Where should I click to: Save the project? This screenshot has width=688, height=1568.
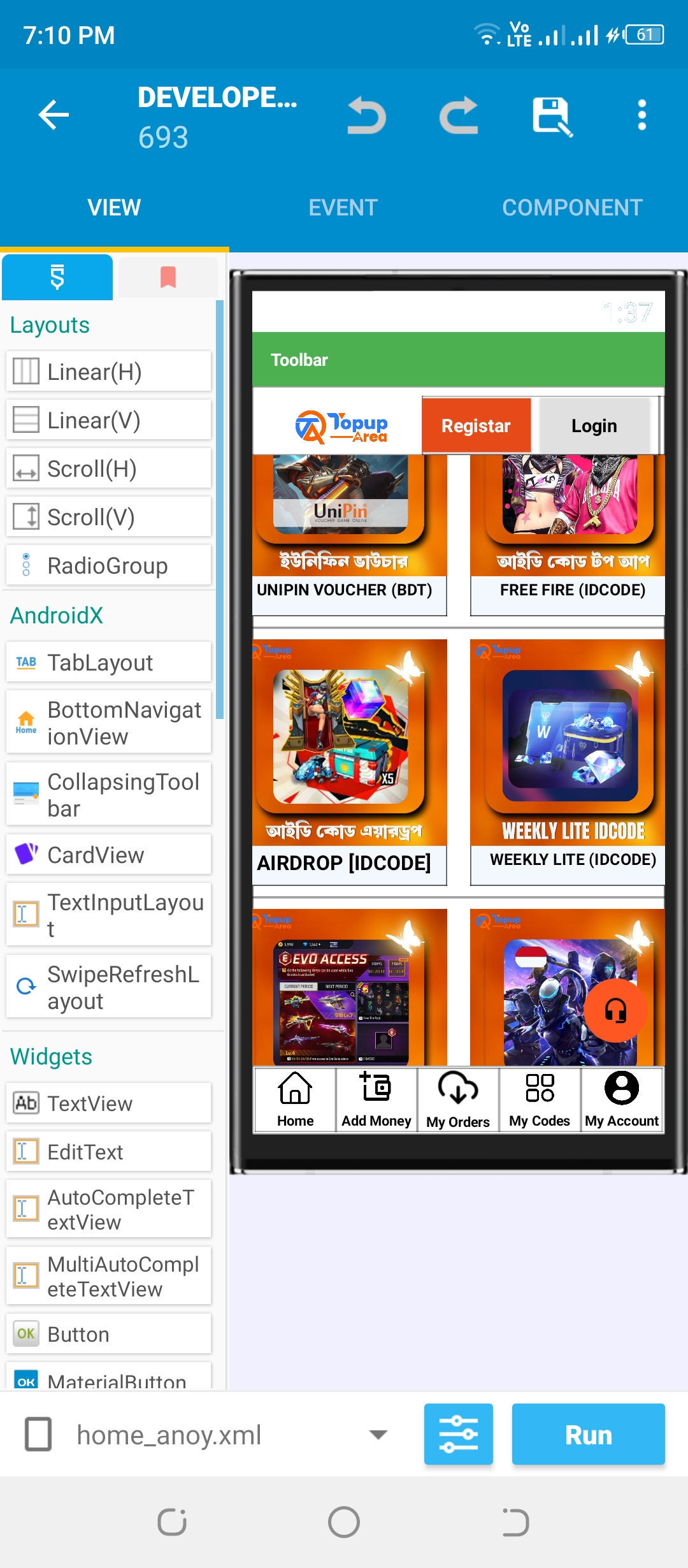[552, 116]
